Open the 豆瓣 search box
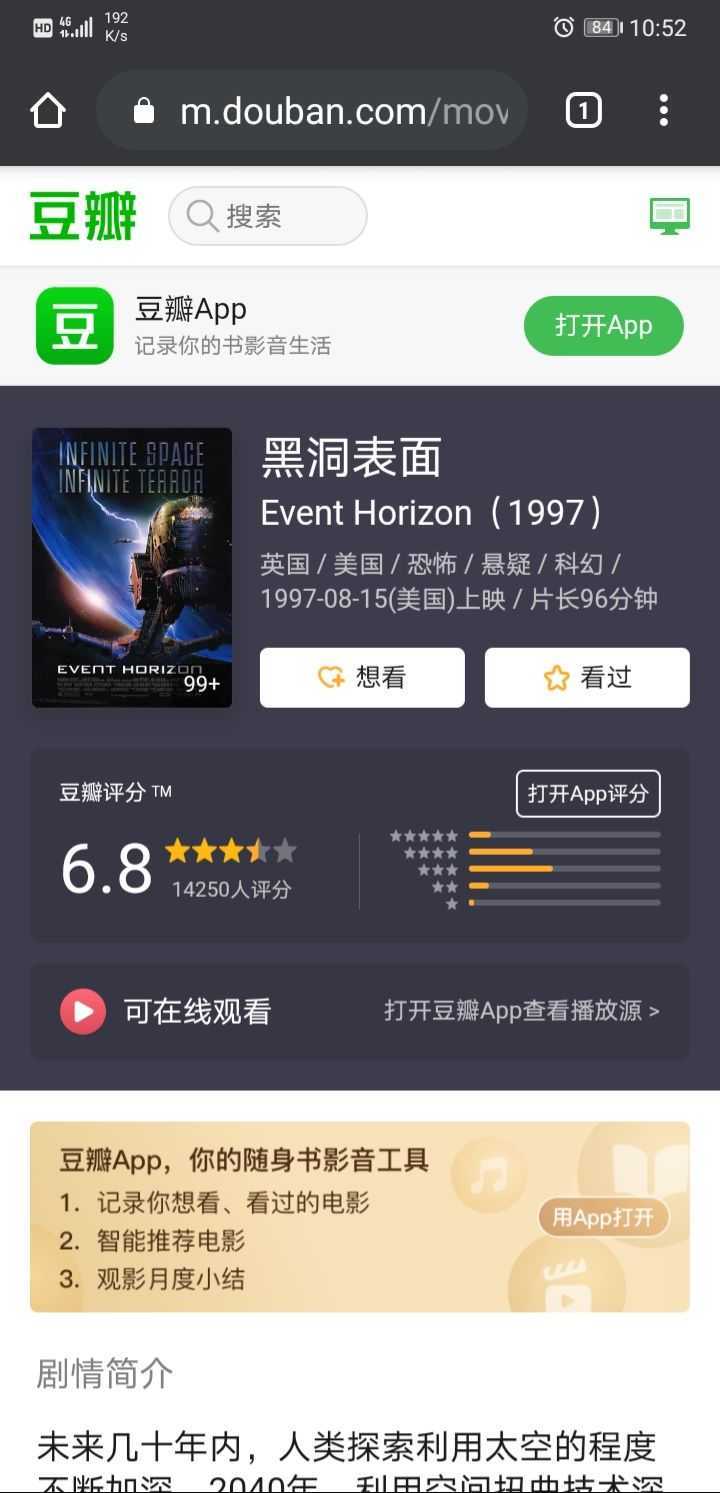 267,216
